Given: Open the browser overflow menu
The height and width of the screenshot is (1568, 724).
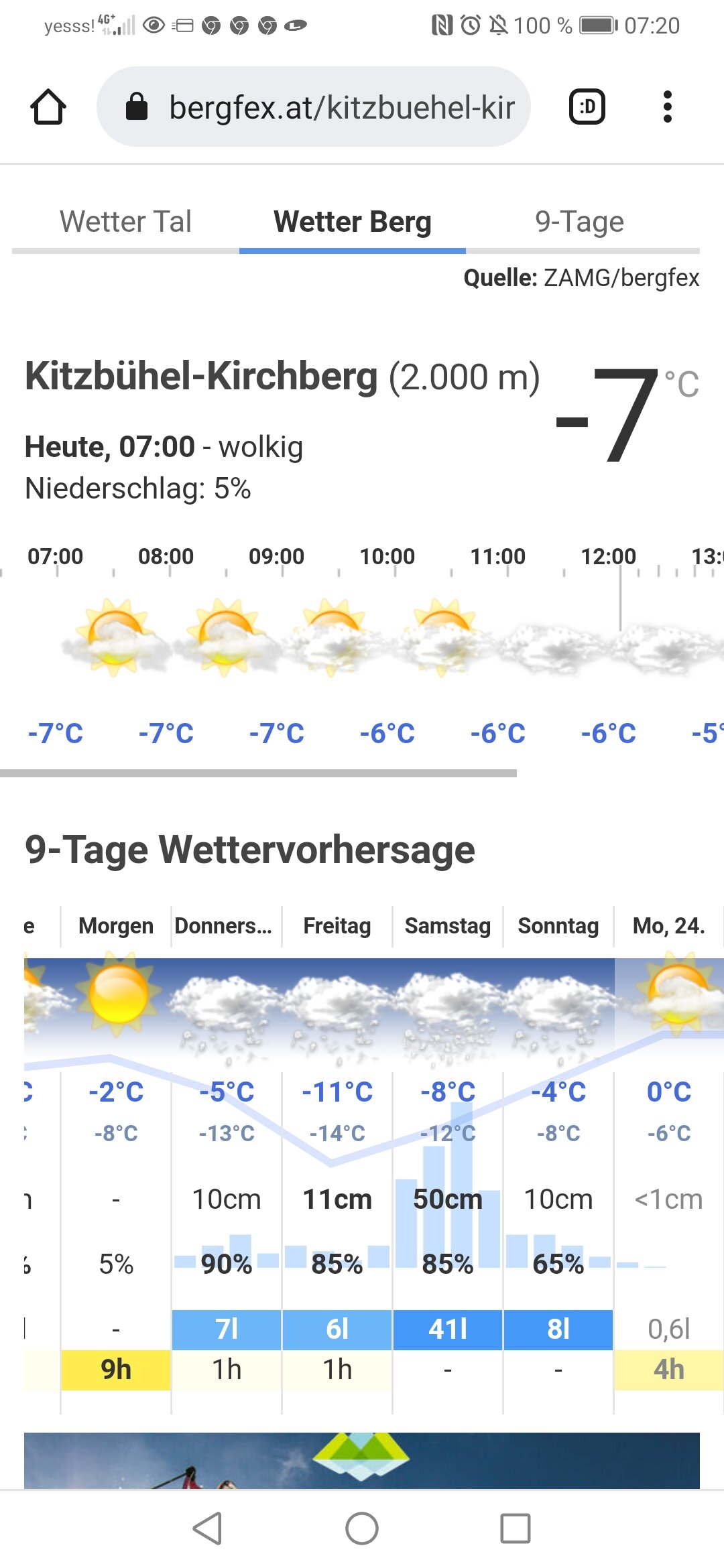Looking at the screenshot, I should tap(667, 107).
